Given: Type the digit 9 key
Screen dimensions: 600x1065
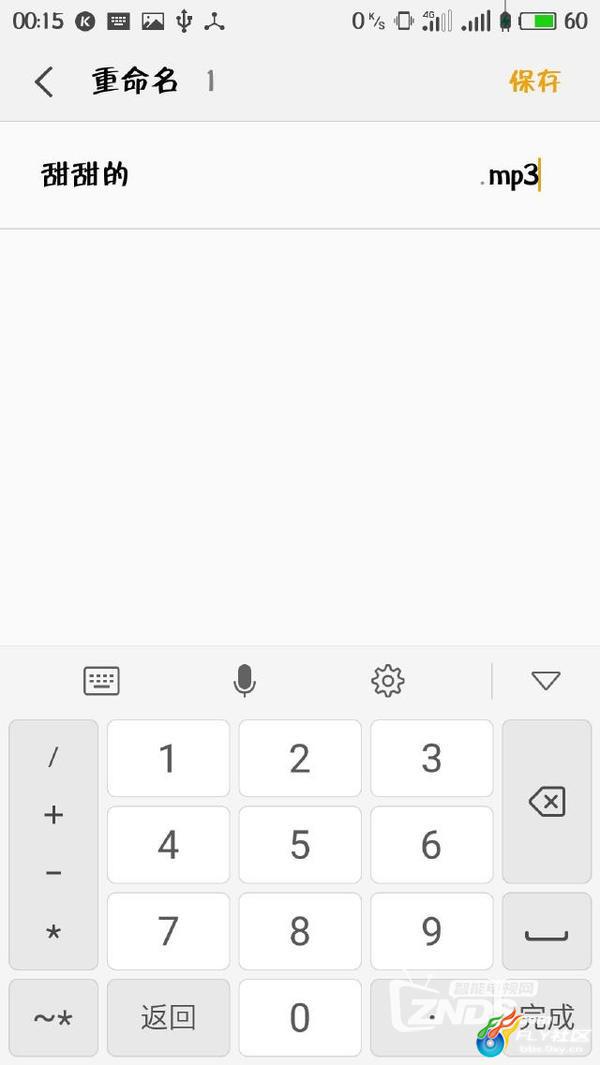Looking at the screenshot, I should (431, 931).
